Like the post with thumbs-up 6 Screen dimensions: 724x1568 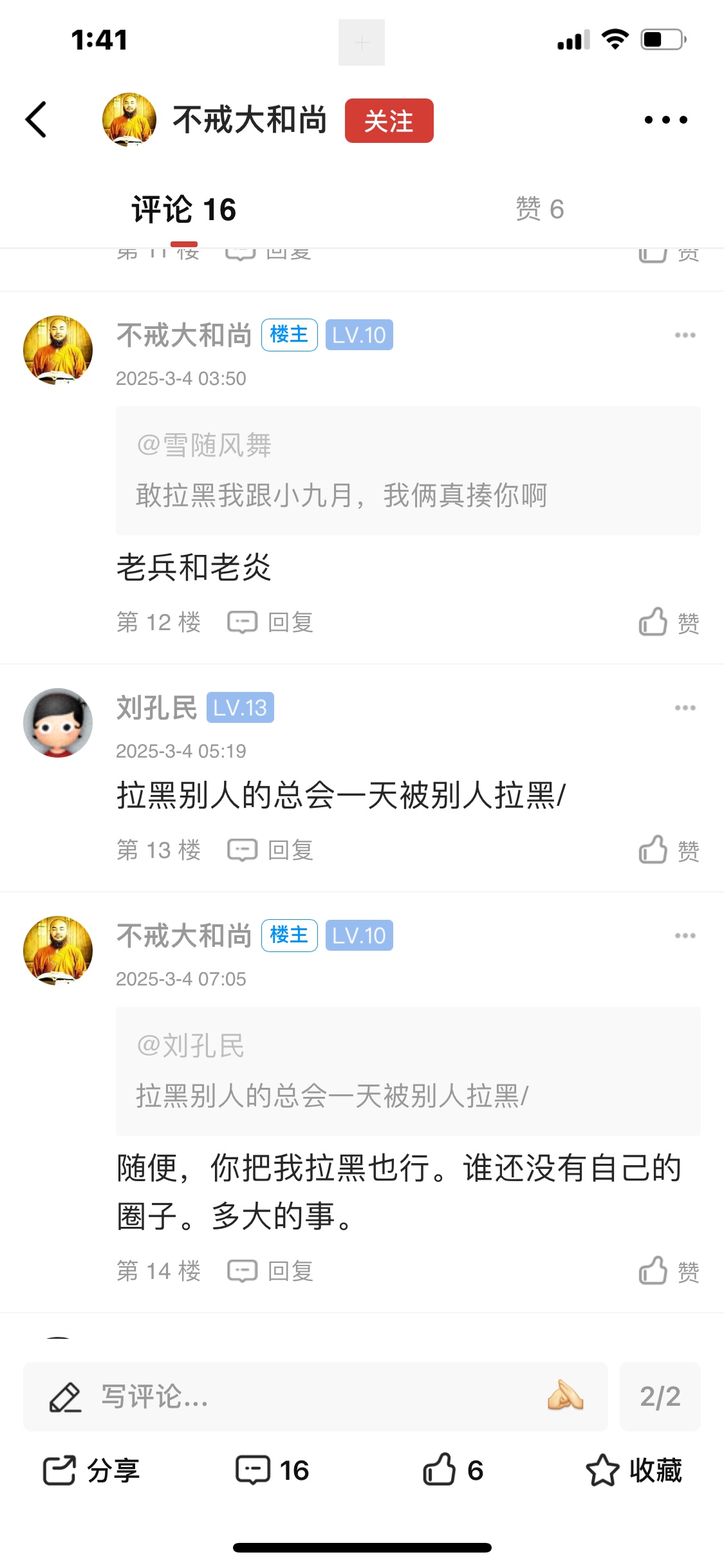453,1471
